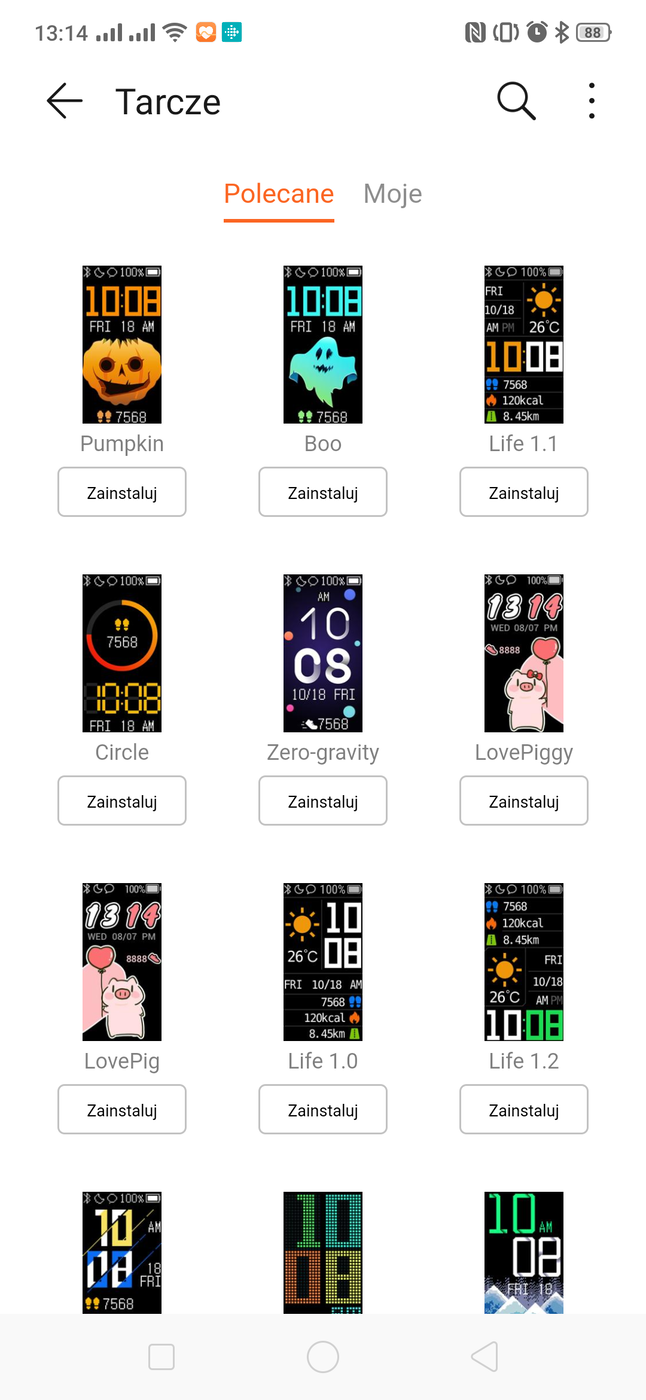Install the Life 1.1 watch face
Viewport: 646px width, 1400px height.
pyautogui.click(x=524, y=492)
